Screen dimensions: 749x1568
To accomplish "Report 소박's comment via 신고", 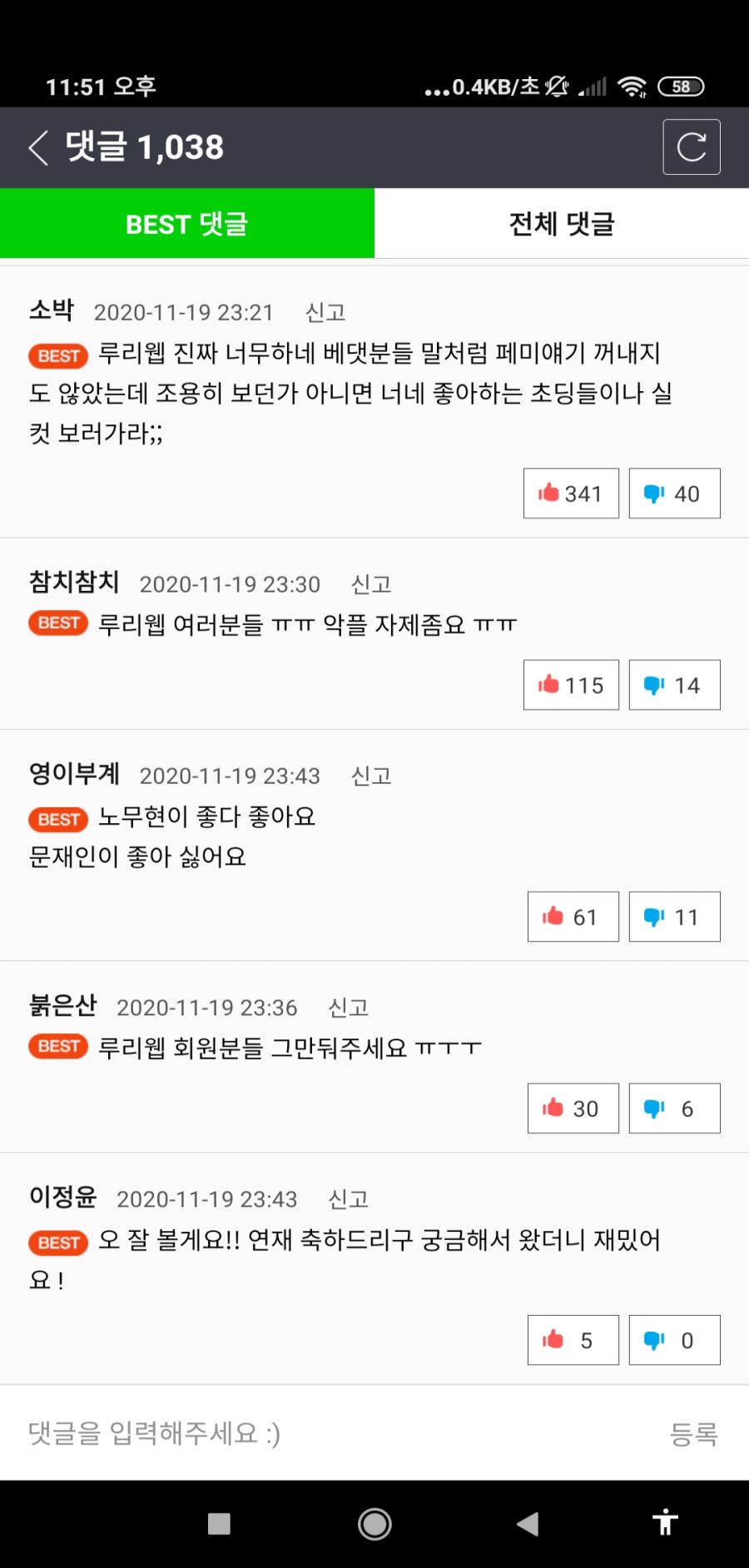I will pos(326,311).
